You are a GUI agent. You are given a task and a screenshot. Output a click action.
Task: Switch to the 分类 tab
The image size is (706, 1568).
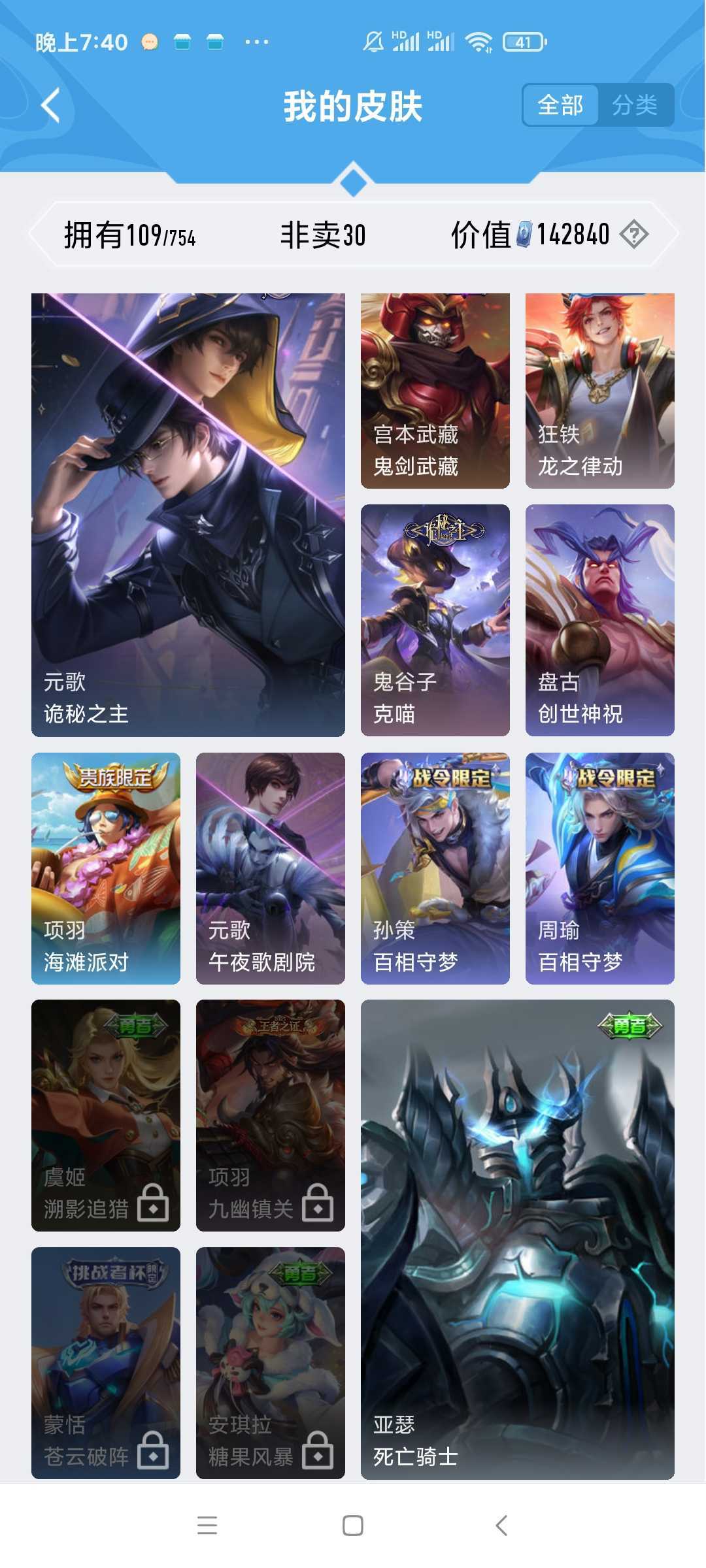[635, 105]
